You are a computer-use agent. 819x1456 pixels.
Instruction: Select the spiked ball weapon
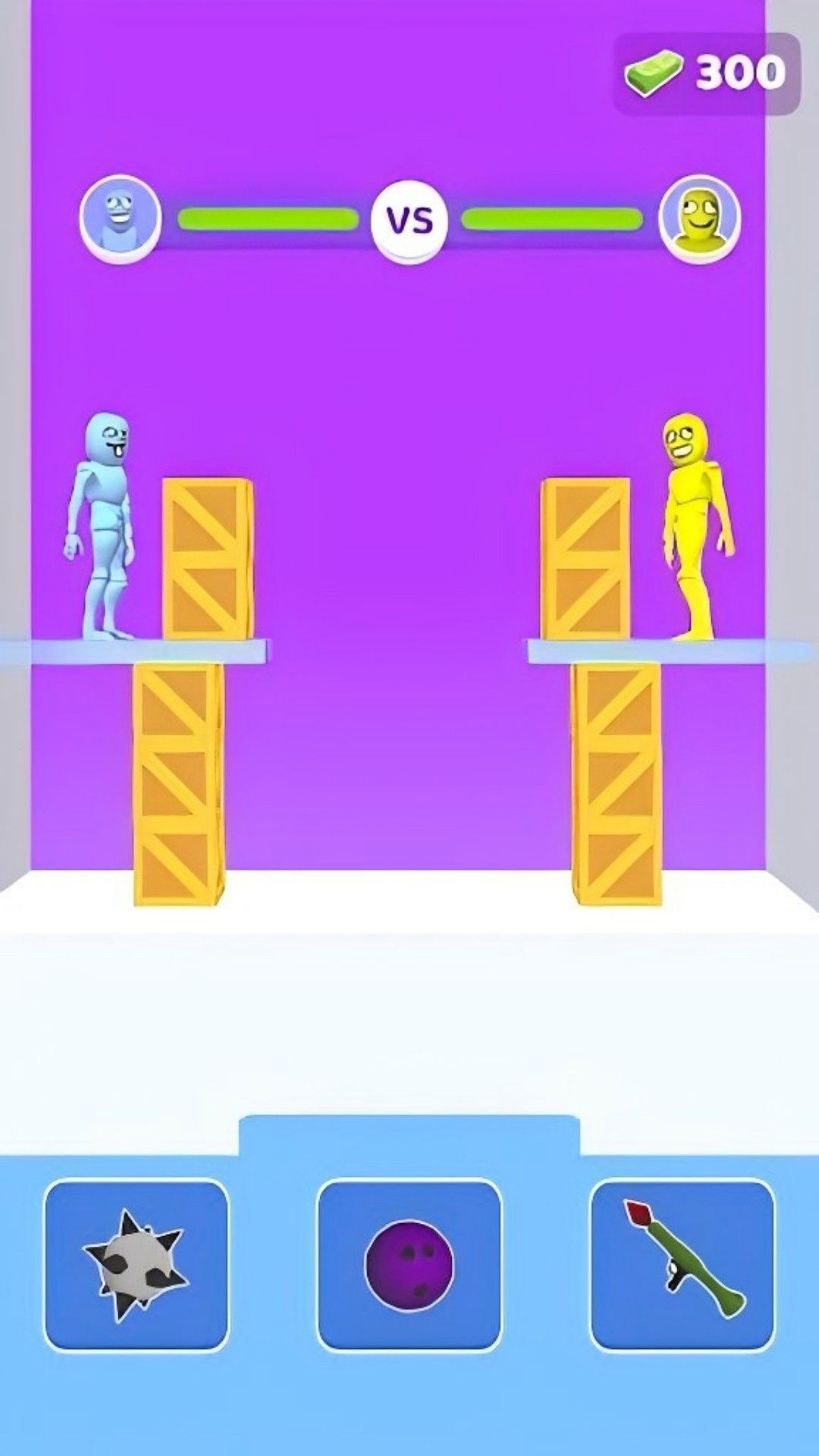pos(136,1265)
